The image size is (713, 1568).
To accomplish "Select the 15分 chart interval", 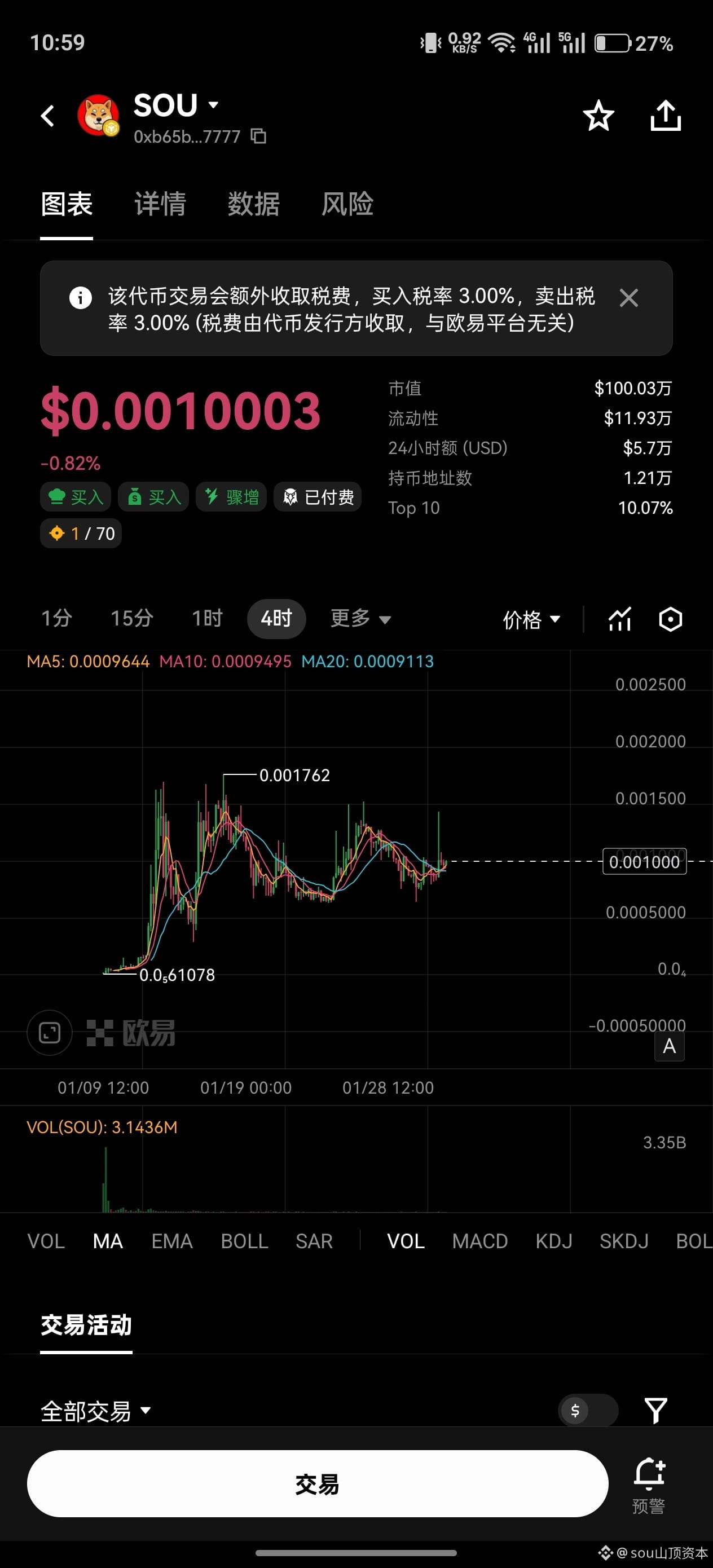I will coord(131,618).
